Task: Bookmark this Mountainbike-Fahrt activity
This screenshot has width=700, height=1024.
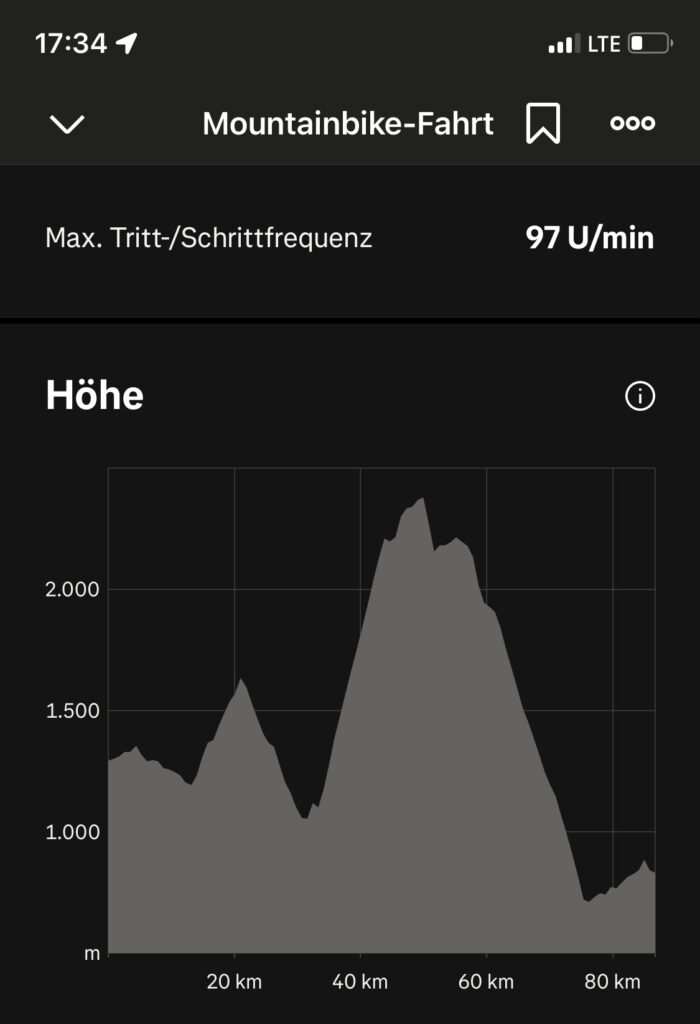Action: (x=543, y=124)
